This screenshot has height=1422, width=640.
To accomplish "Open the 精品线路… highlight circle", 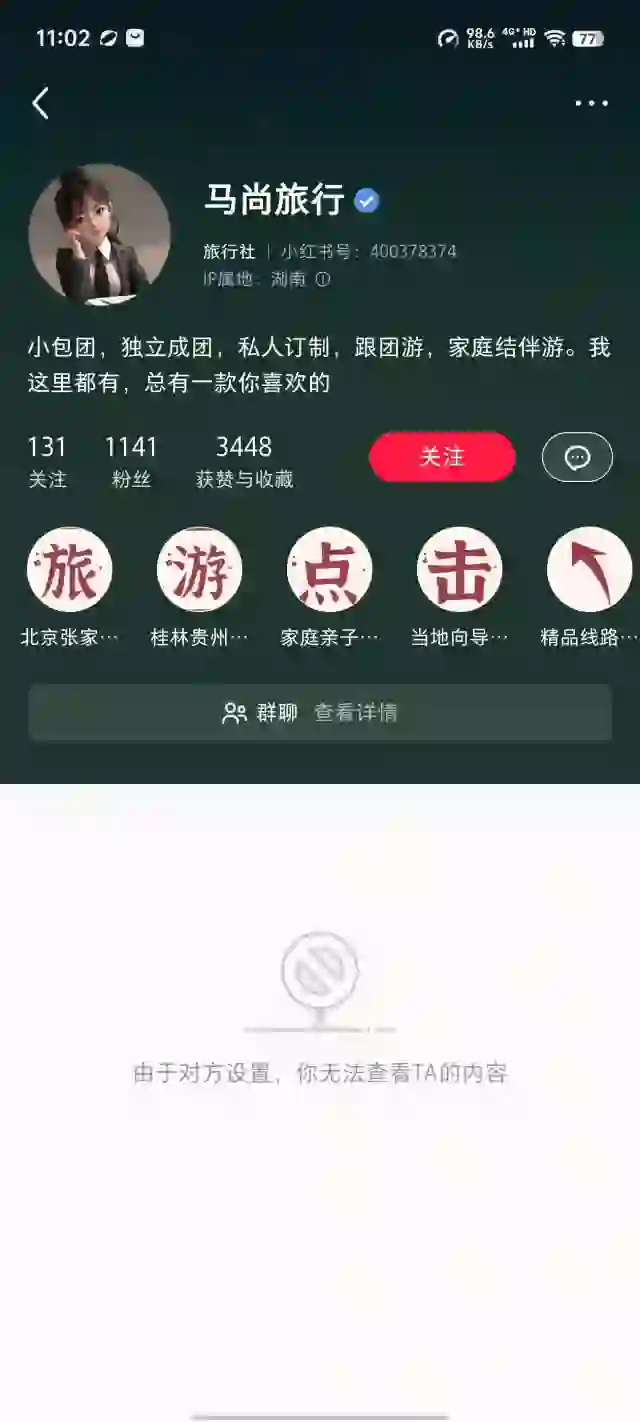I will 589,570.
